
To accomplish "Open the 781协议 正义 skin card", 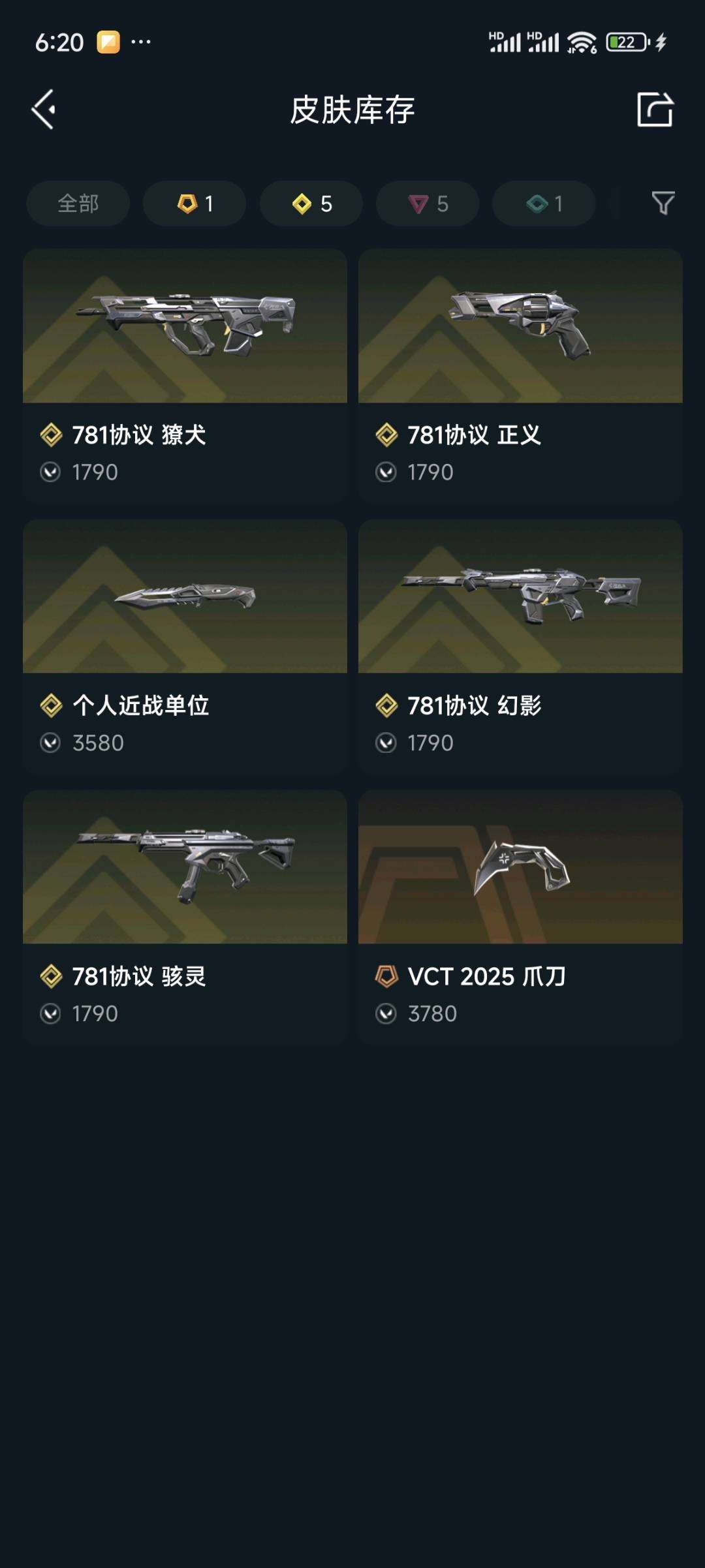I will [x=520, y=375].
